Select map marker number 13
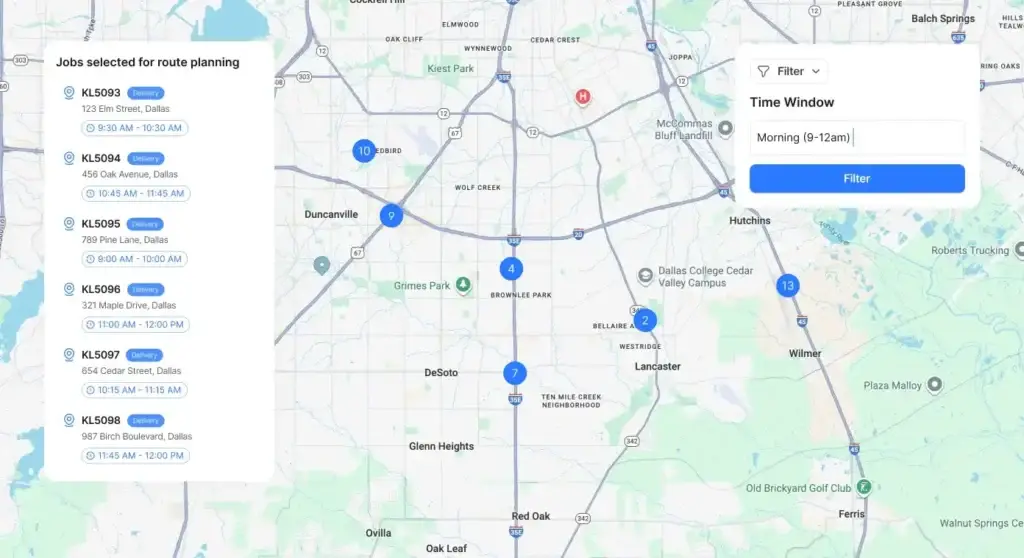 point(788,286)
